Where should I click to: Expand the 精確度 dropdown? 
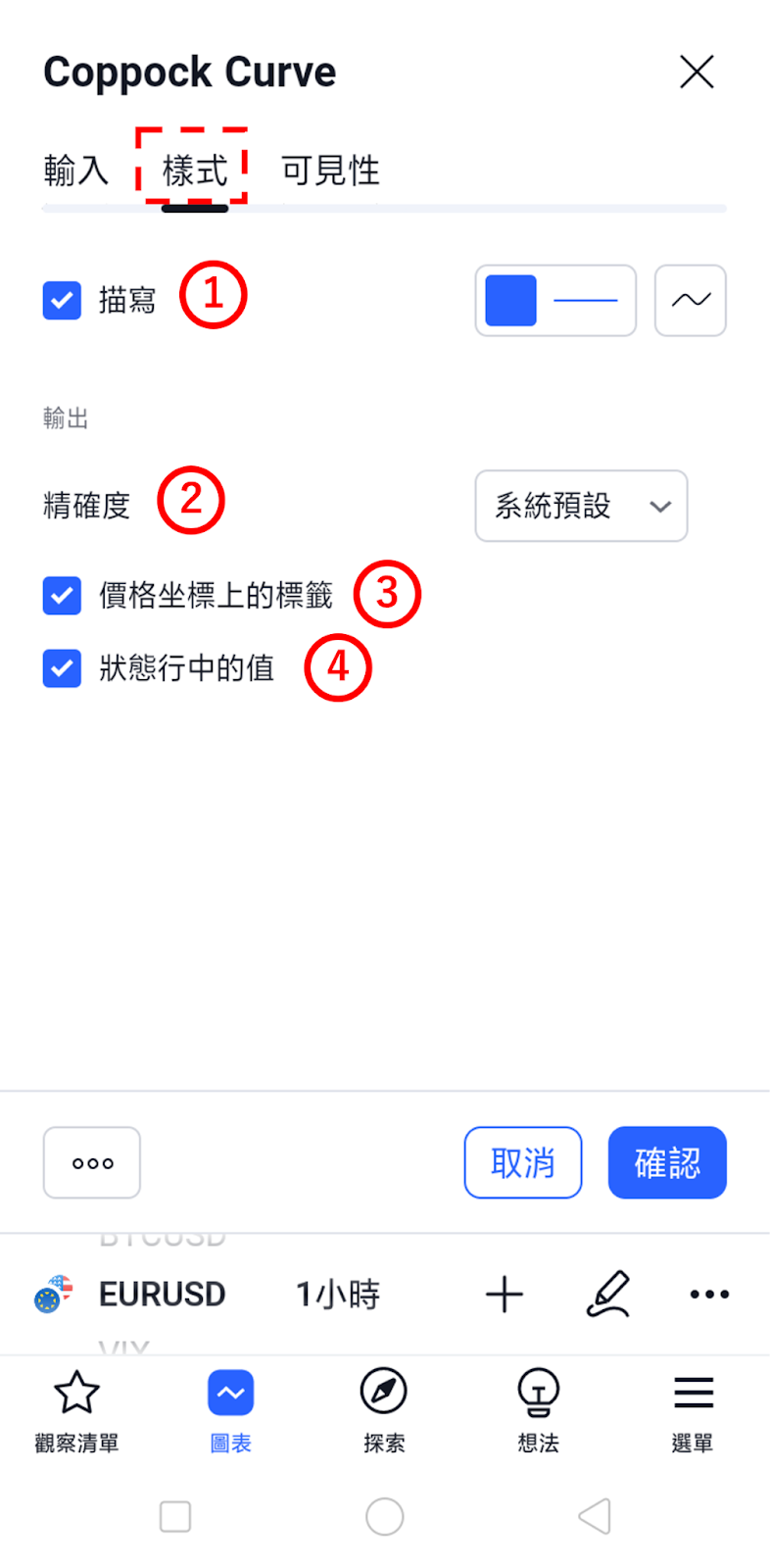coord(581,506)
